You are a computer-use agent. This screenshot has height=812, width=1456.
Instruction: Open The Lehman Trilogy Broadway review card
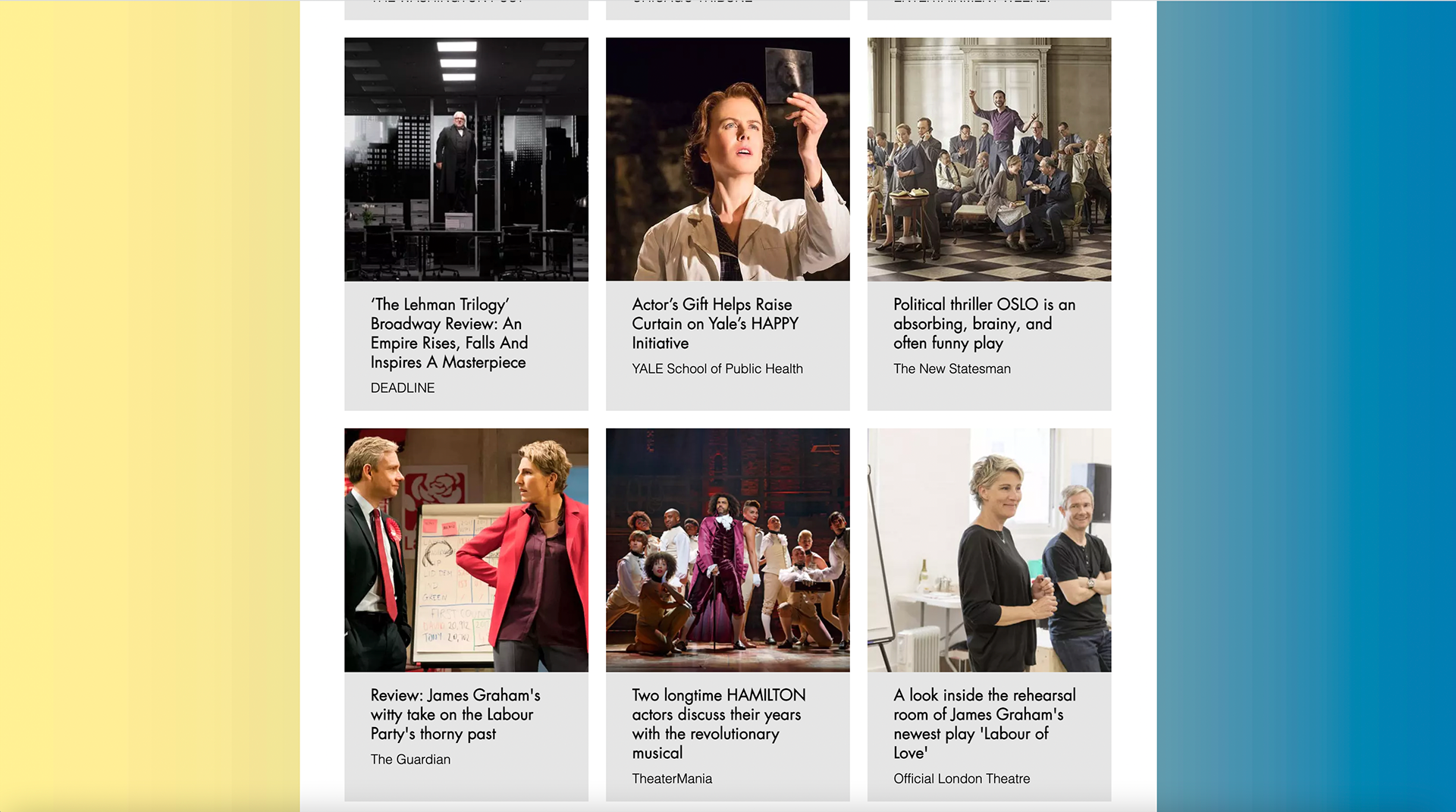click(466, 224)
